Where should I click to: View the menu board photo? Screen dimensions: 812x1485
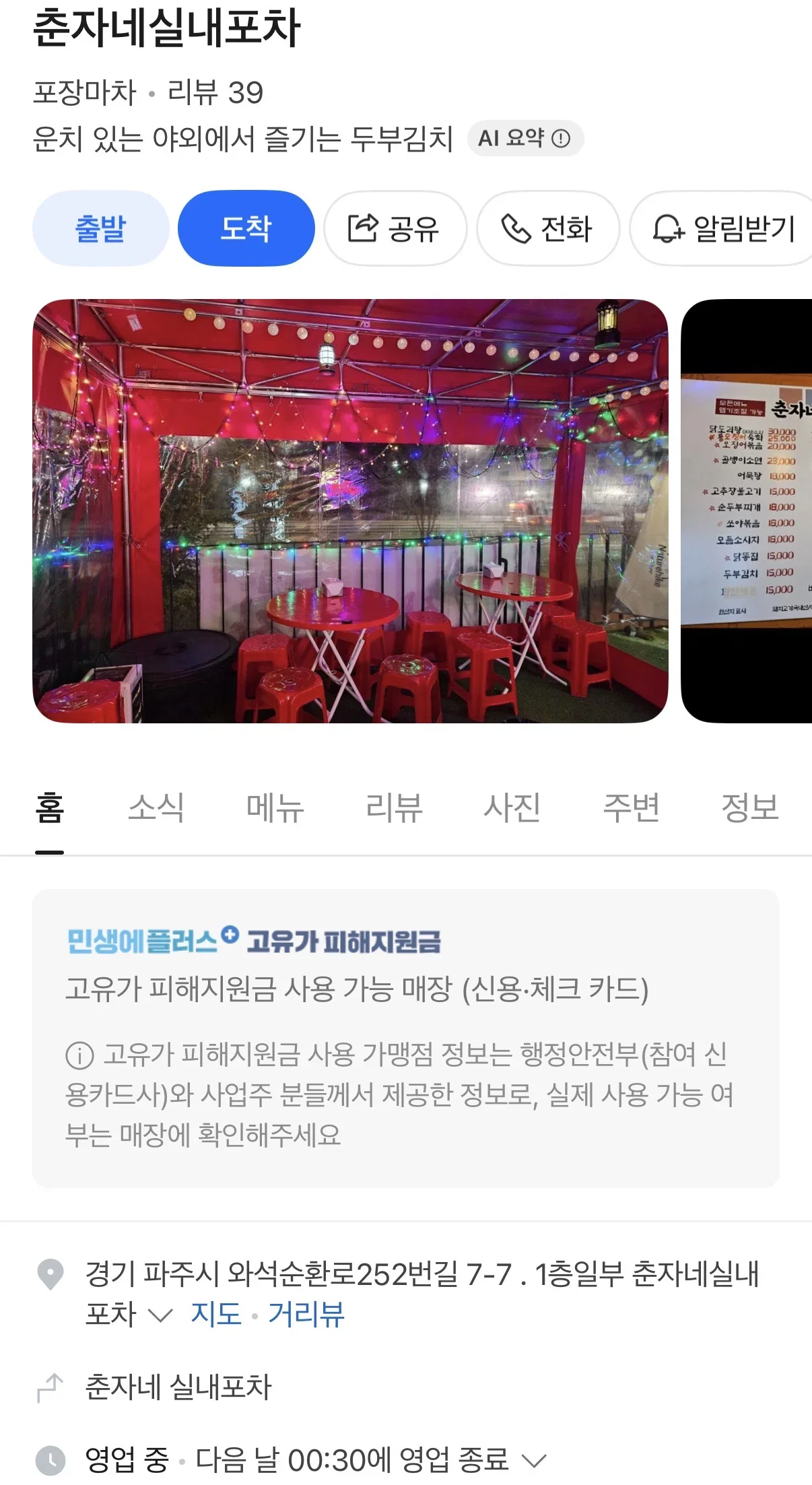[747, 511]
